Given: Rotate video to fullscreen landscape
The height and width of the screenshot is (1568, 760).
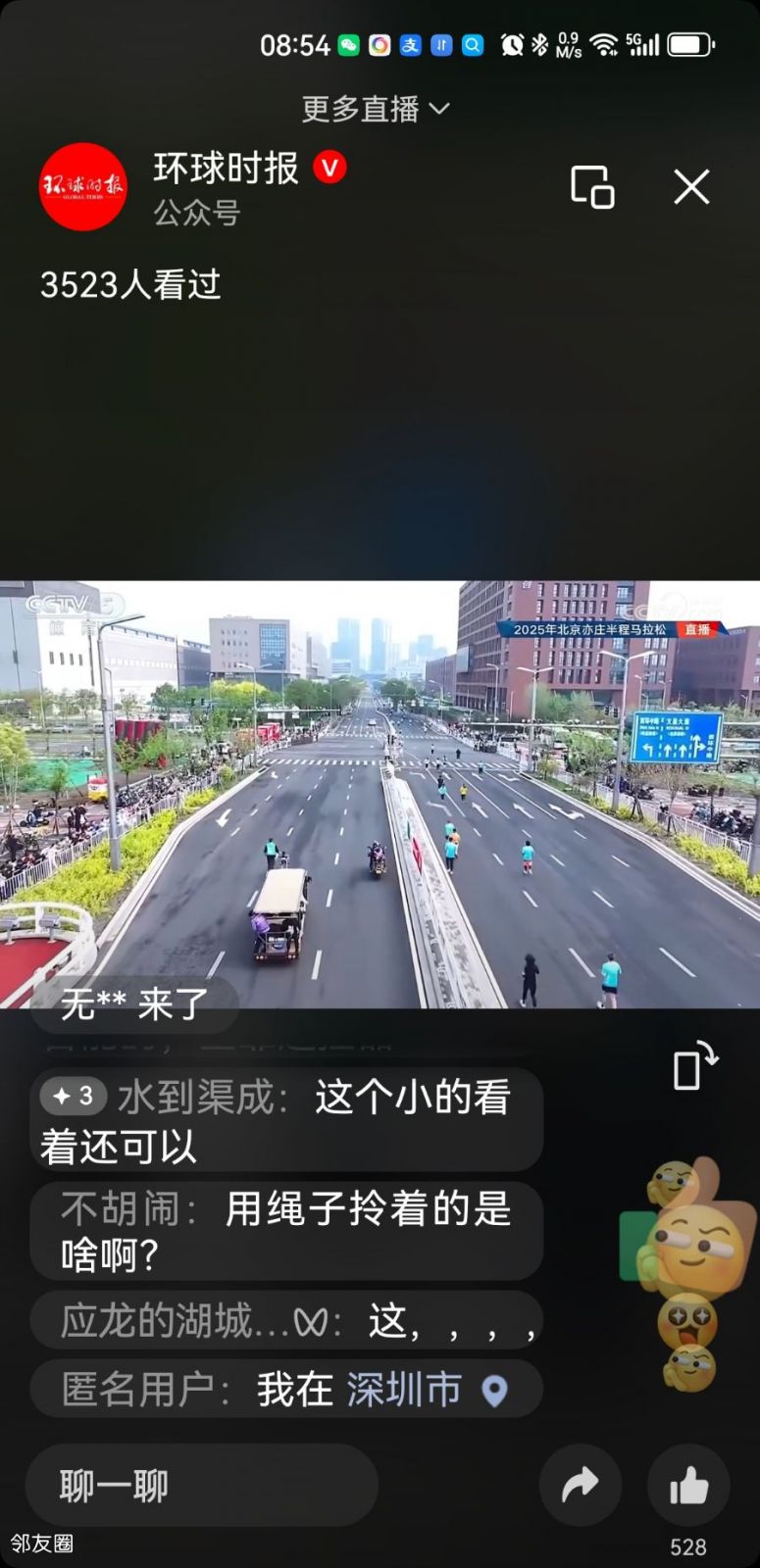Looking at the screenshot, I should click(695, 1066).
